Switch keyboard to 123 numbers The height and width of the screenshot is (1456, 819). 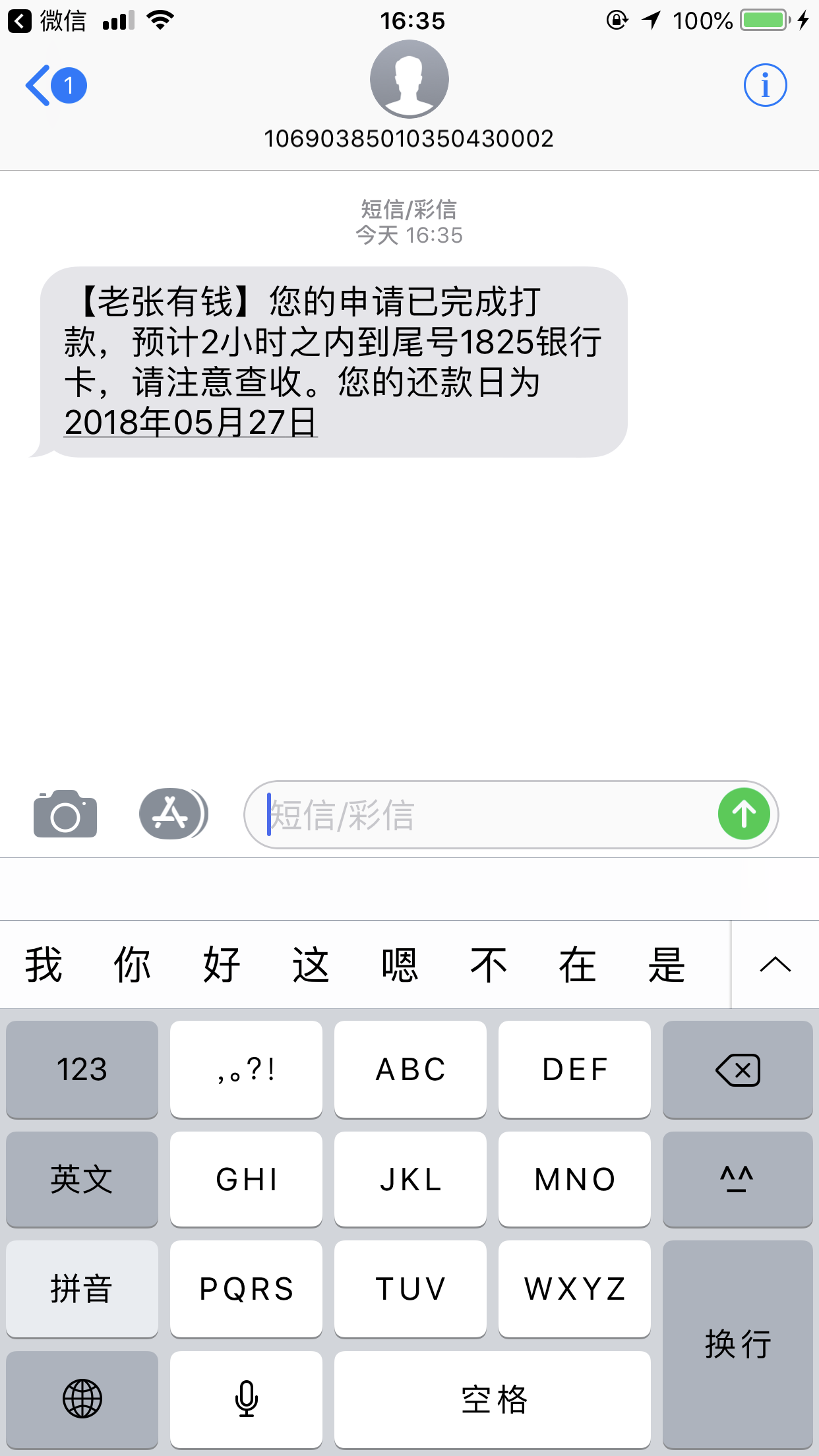tap(82, 1069)
